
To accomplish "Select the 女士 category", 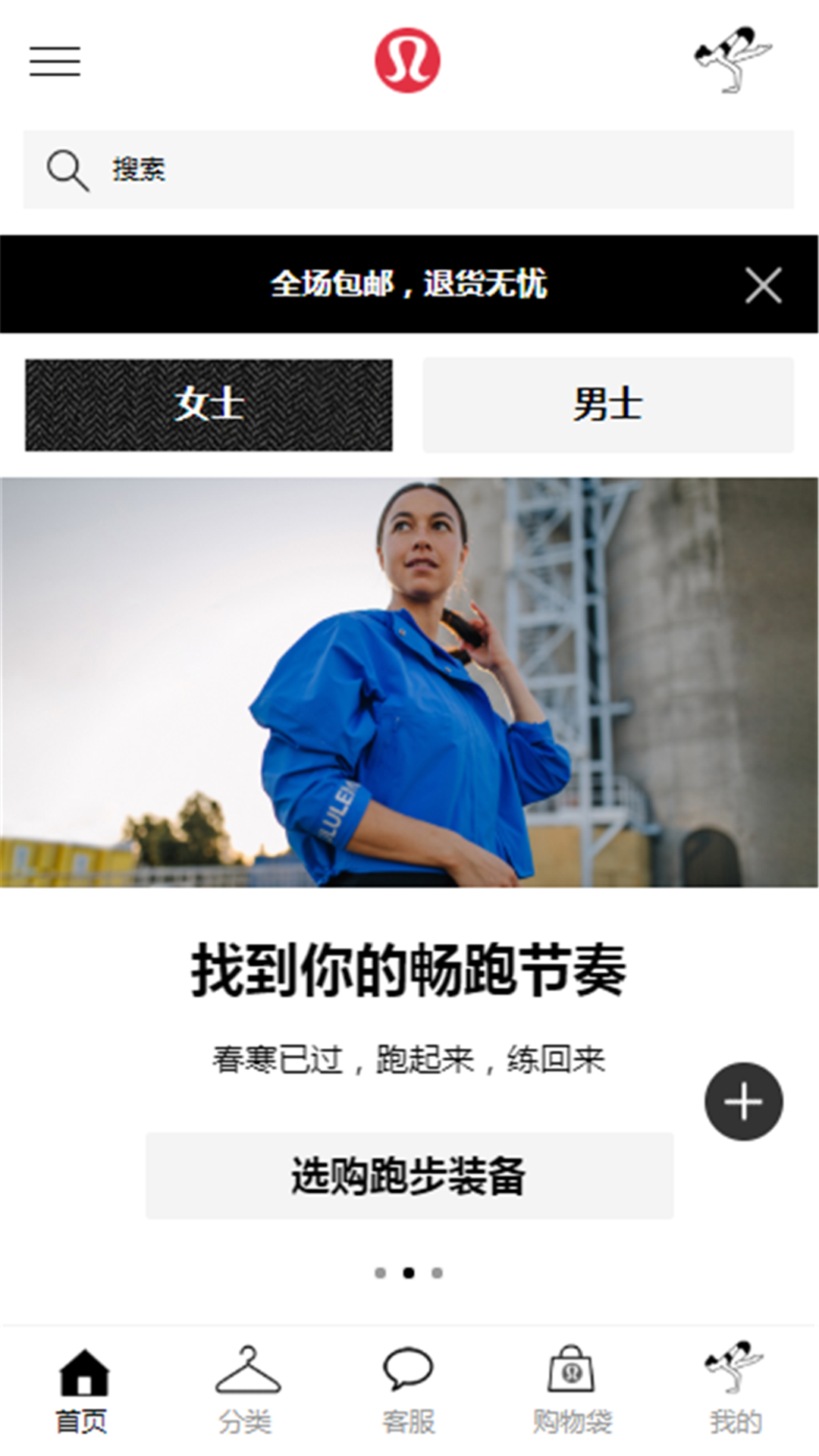I will click(209, 405).
